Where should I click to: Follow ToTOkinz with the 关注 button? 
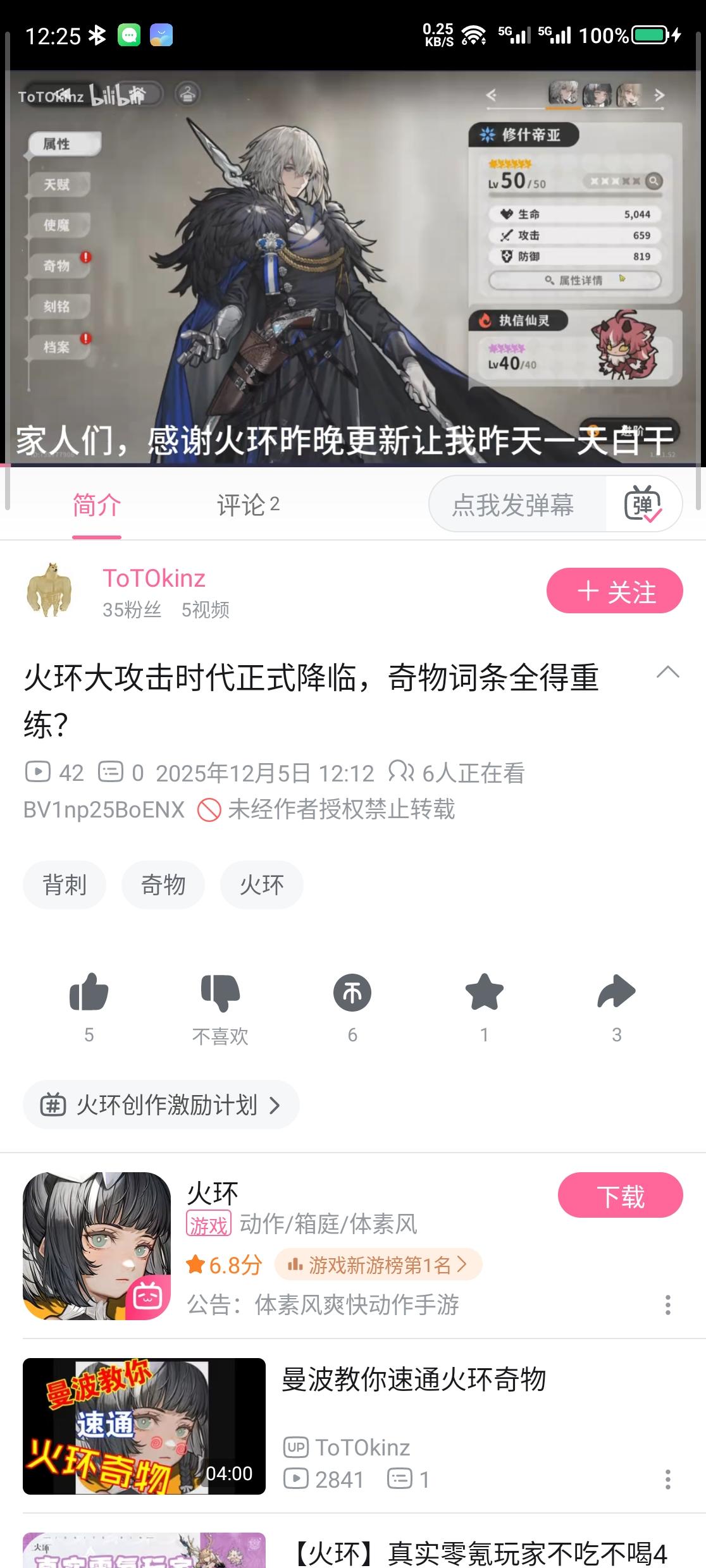click(614, 590)
